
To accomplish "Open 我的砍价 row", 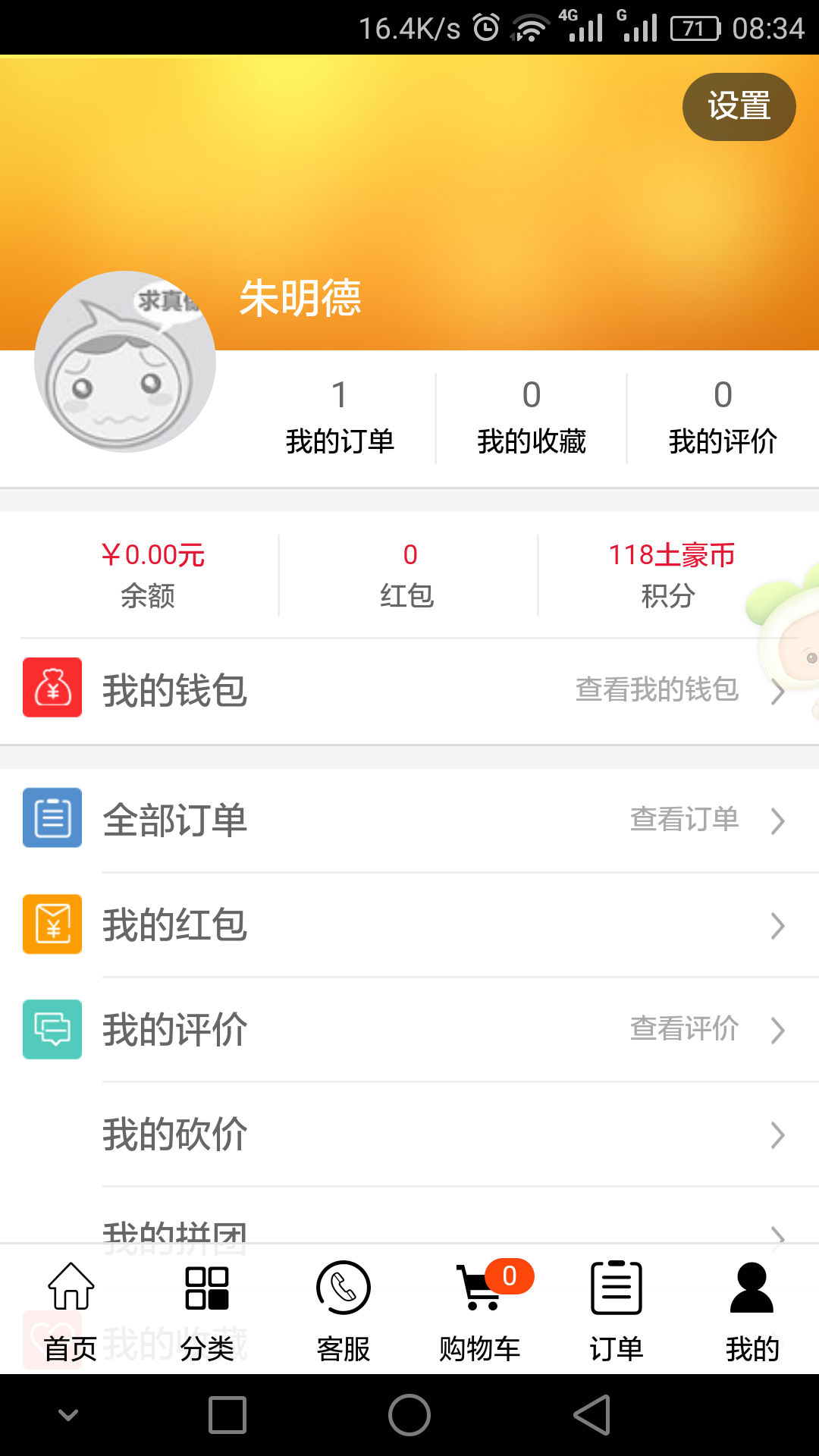I will point(409,1134).
